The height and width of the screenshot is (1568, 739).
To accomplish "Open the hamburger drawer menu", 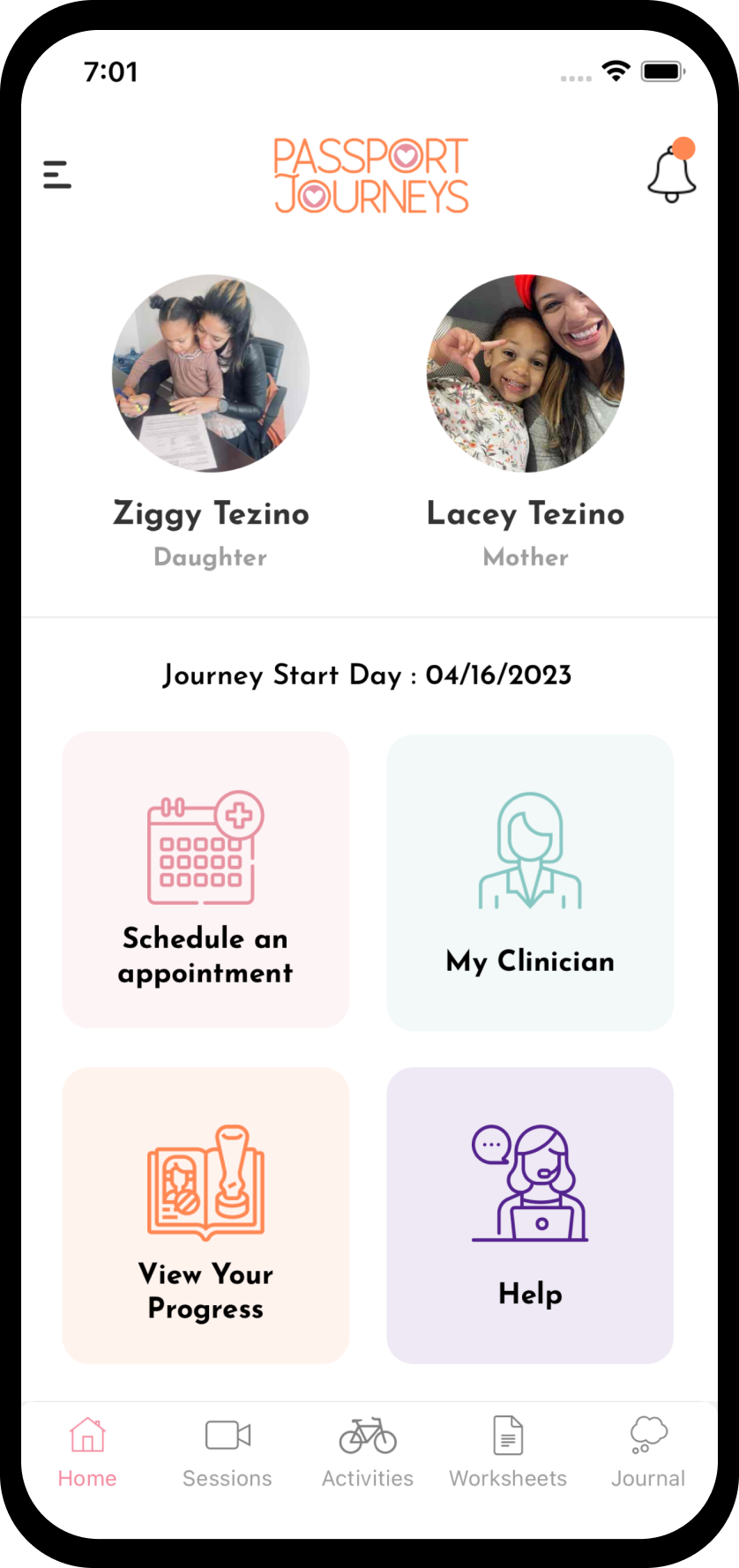I will pos(57,175).
